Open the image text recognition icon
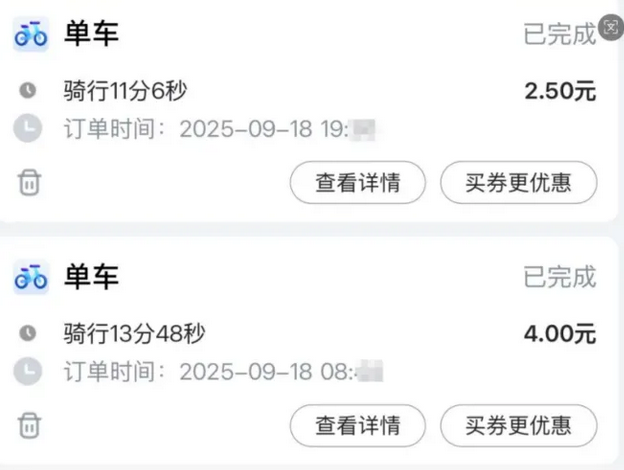Image resolution: width=624 pixels, height=470 pixels. tap(611, 29)
